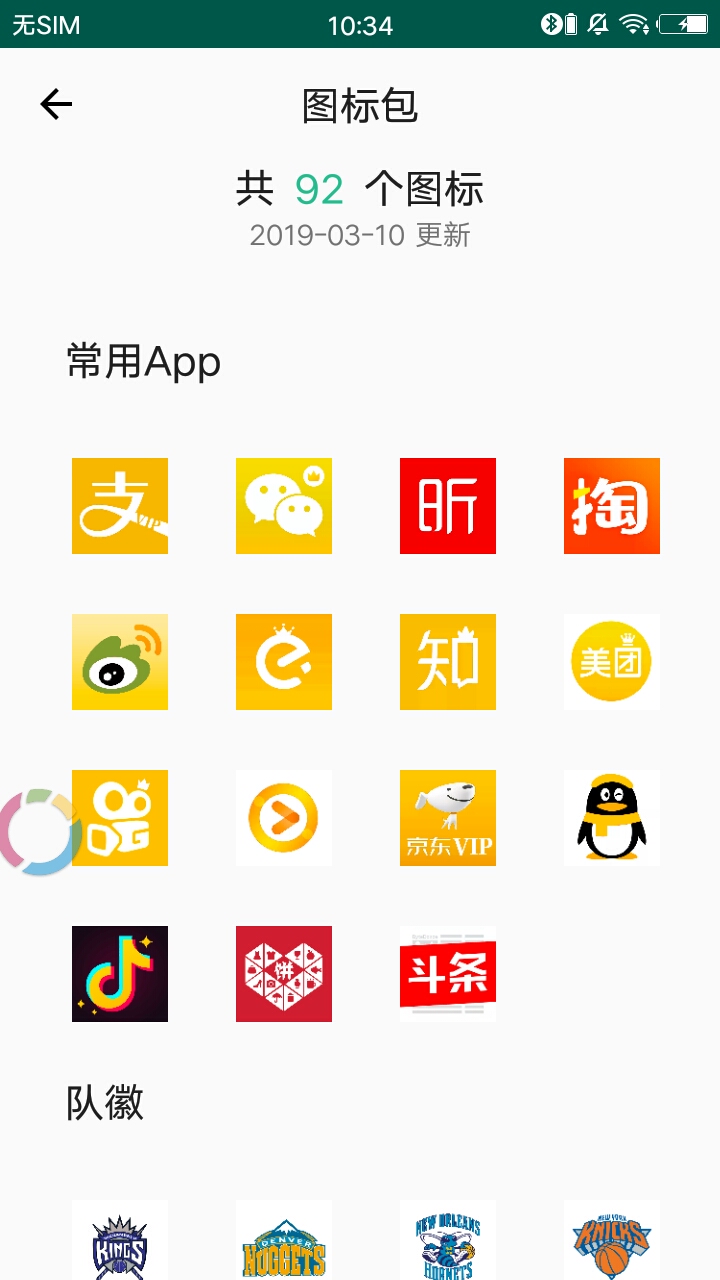This screenshot has width=720, height=1280.
Task: Choose the Pinduoduo red heart icon
Action: coord(284,974)
